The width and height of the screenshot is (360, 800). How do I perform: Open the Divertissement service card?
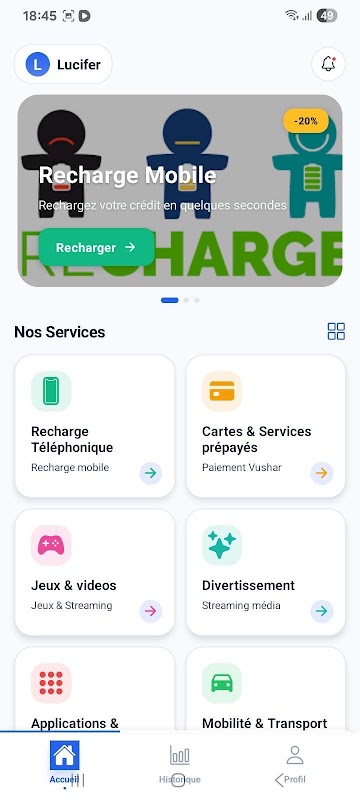(266, 572)
